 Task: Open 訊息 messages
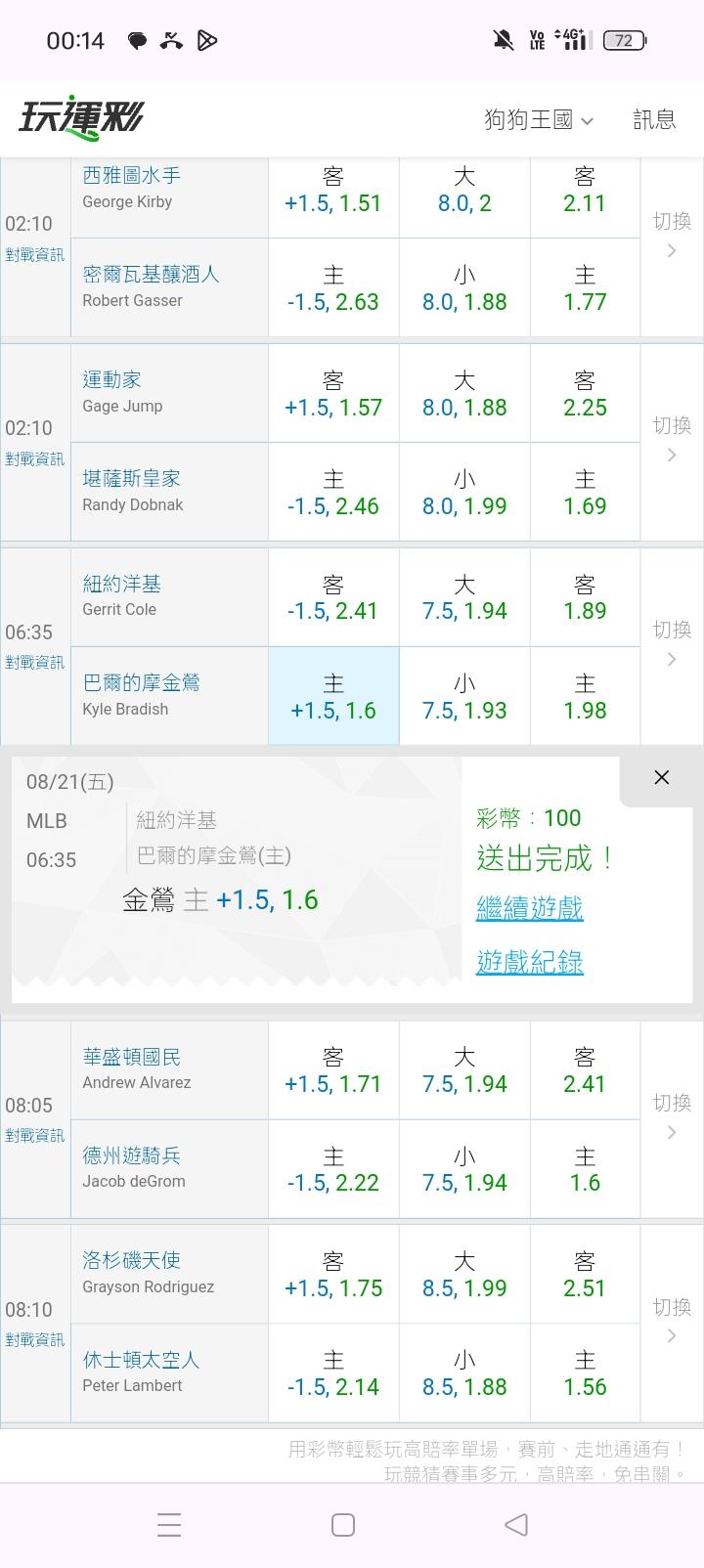(654, 119)
